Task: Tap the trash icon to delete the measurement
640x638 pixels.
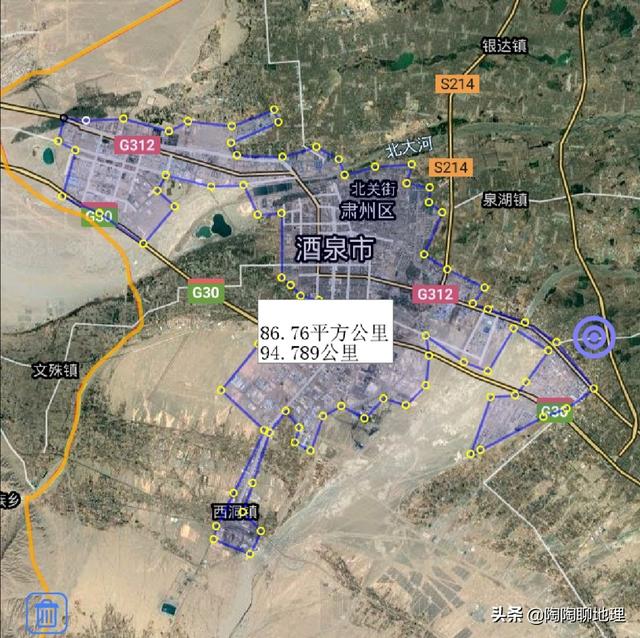Action: tap(46, 612)
